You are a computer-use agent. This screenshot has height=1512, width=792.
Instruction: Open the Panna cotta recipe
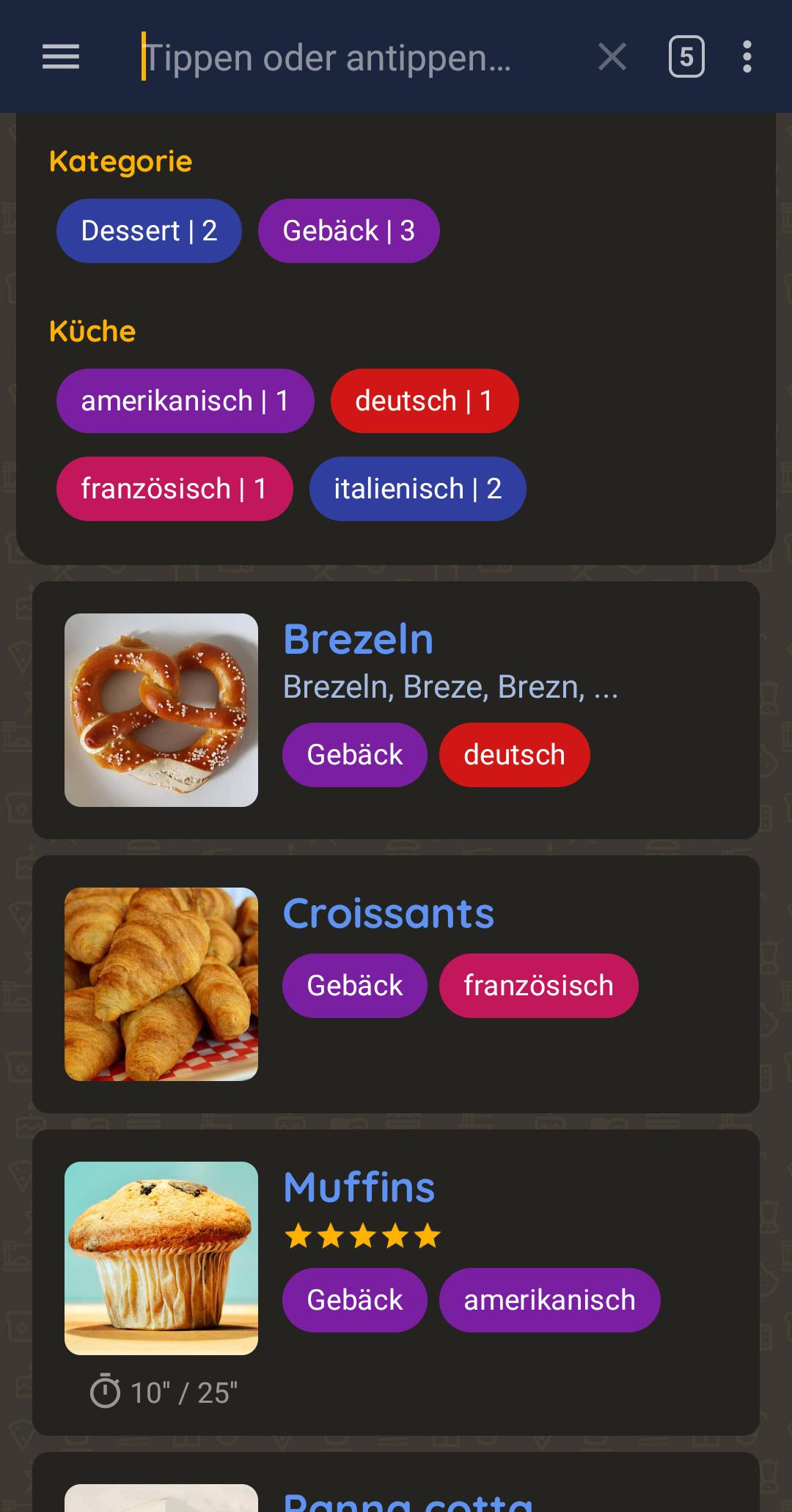pyautogui.click(x=408, y=1499)
